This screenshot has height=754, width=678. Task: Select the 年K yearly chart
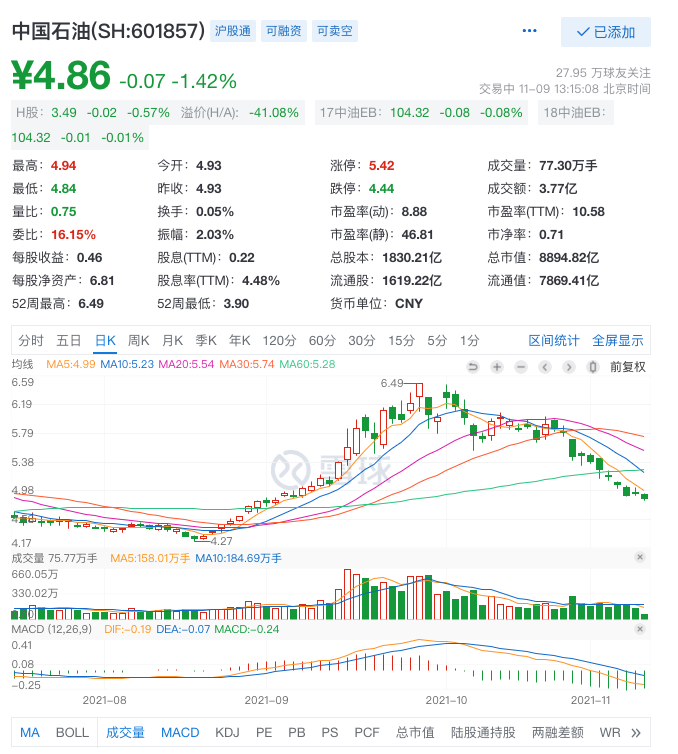(241, 340)
